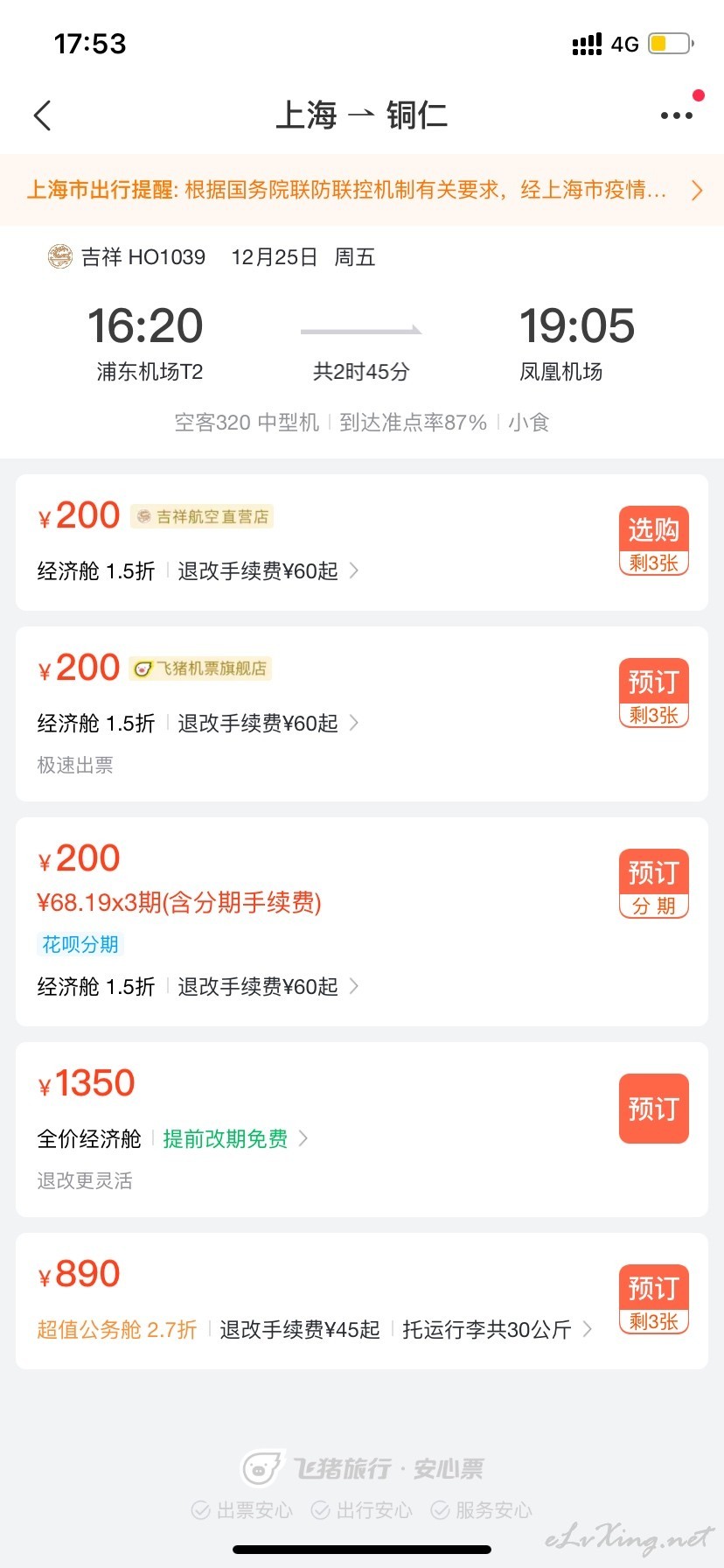Book the 花呗分期 installment fare

pos(654,884)
